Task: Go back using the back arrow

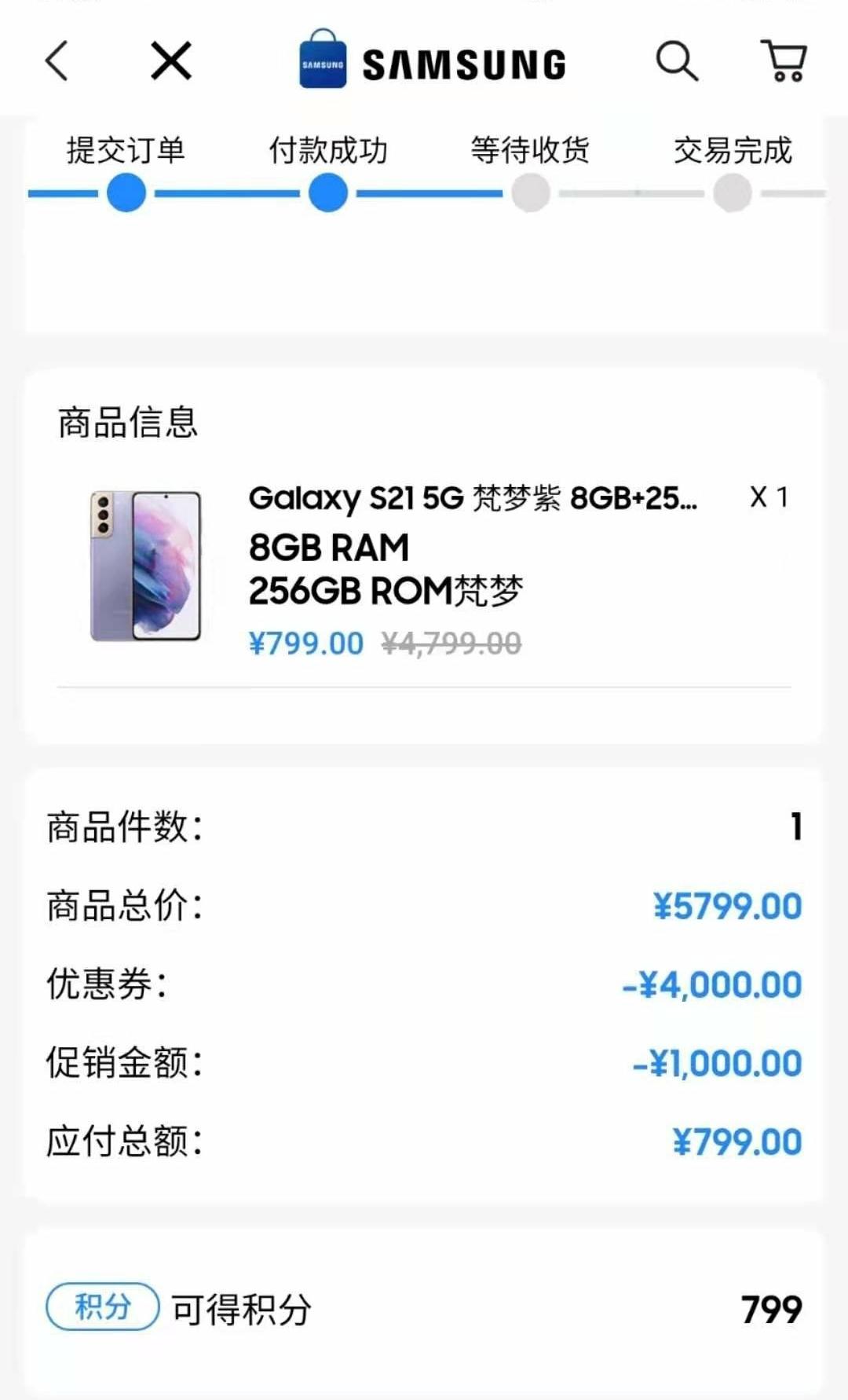Action: [x=57, y=61]
